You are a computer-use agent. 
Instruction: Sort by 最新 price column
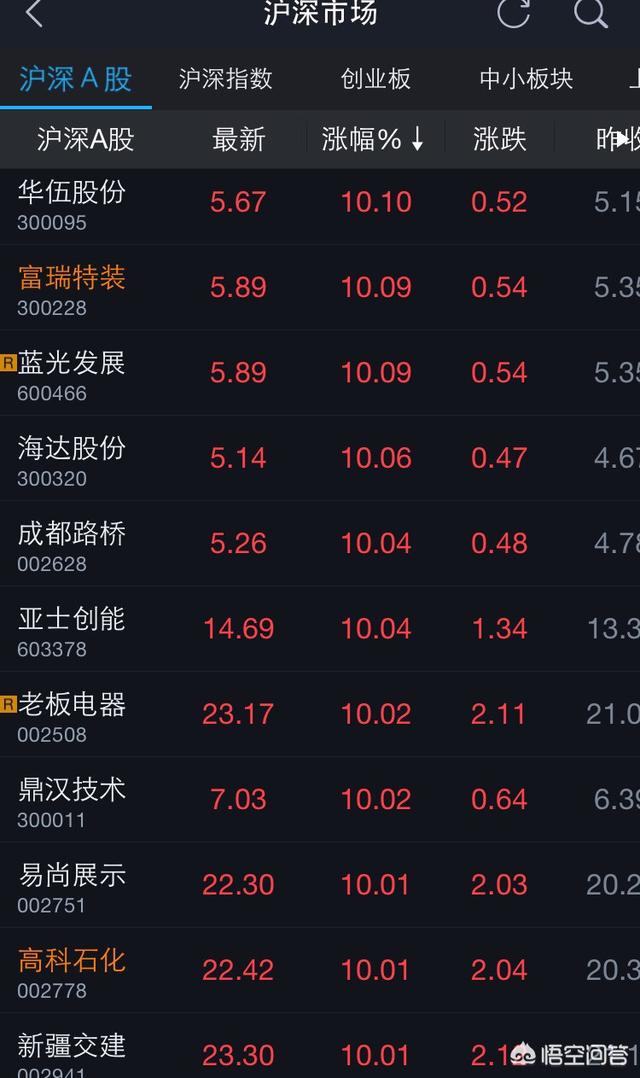click(238, 139)
